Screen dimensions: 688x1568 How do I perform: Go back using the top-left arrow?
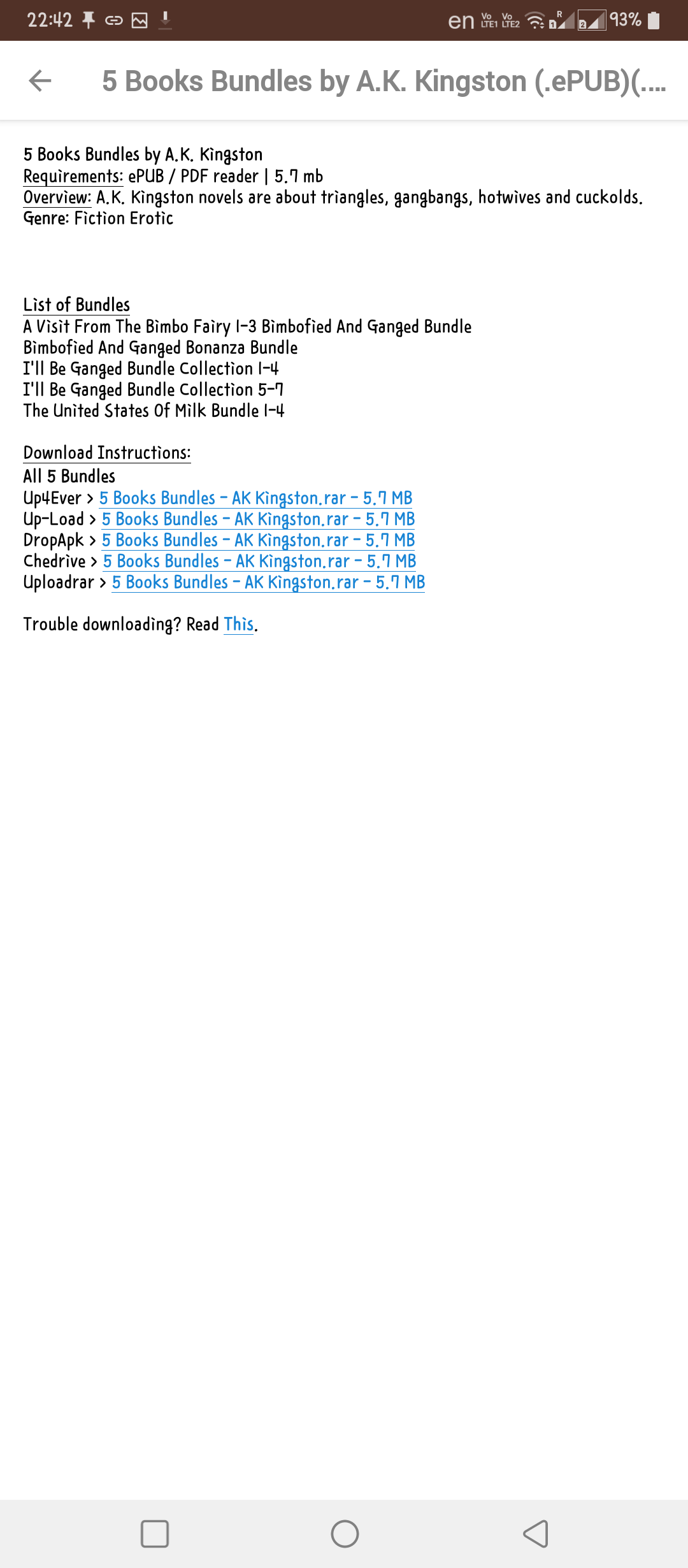[40, 81]
